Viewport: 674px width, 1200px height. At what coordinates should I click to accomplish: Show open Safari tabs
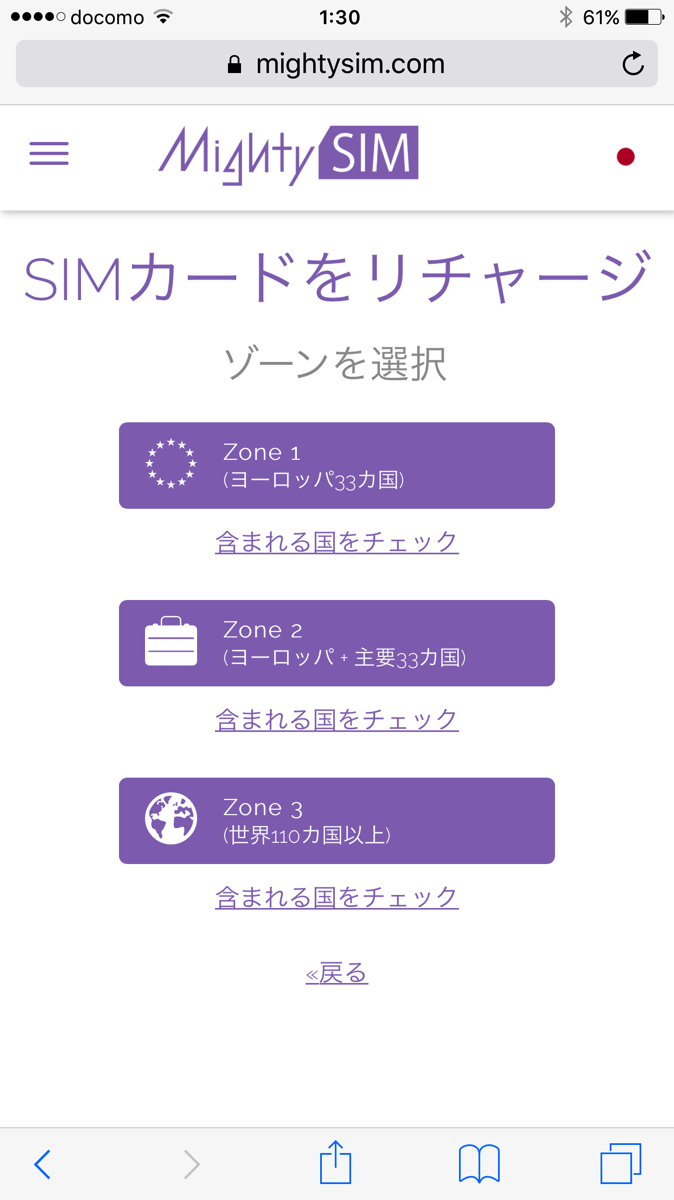point(621,1164)
